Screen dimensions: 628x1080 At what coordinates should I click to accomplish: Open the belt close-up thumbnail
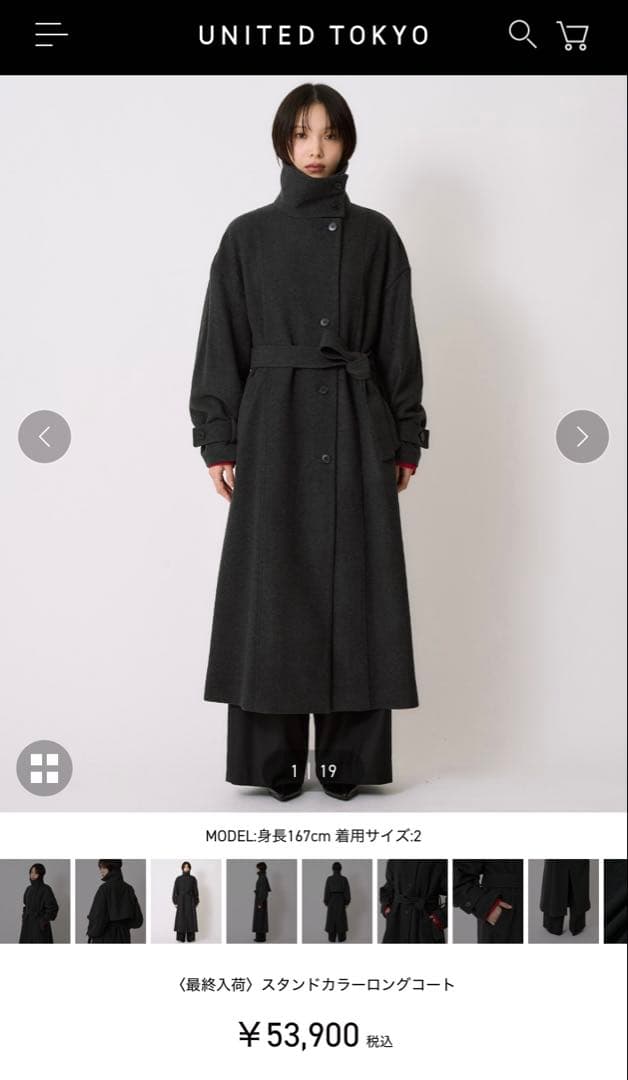pyautogui.click(x=412, y=901)
